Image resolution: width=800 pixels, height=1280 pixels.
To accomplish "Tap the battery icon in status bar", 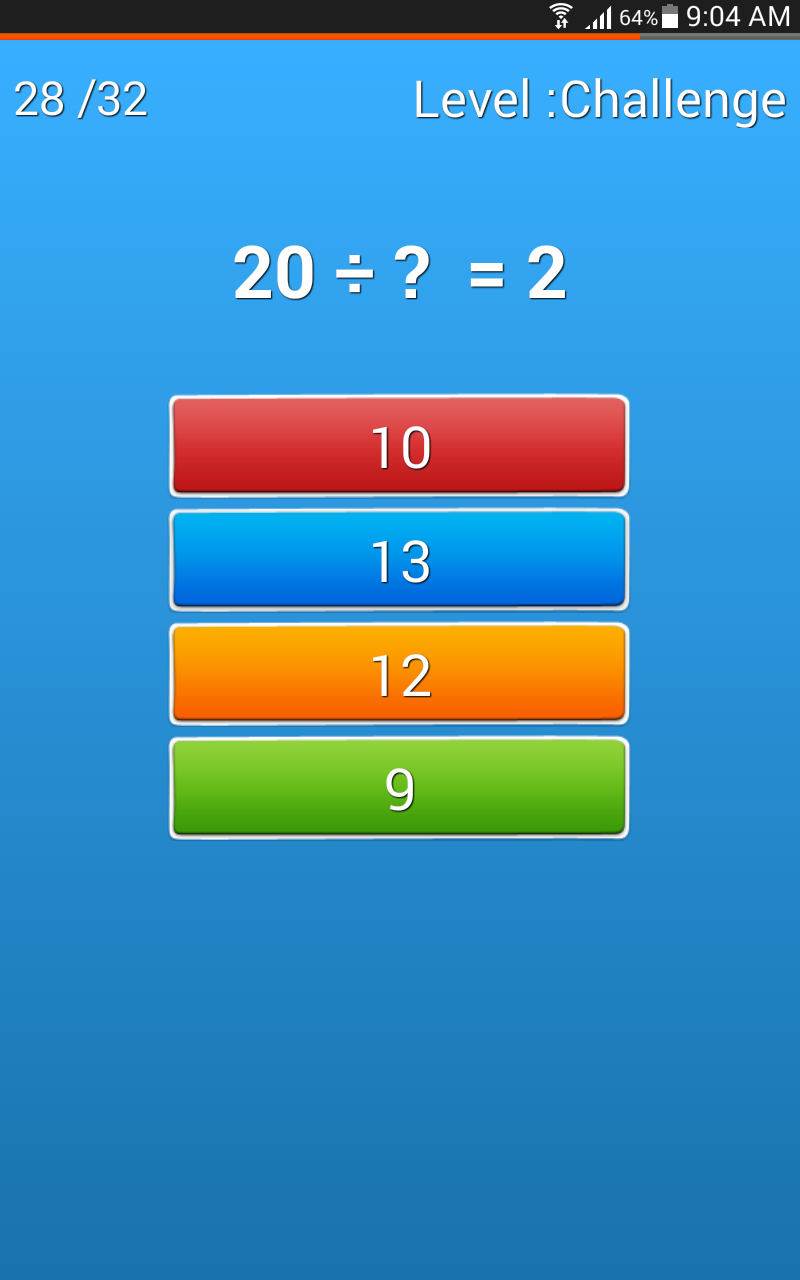I will coord(668,17).
